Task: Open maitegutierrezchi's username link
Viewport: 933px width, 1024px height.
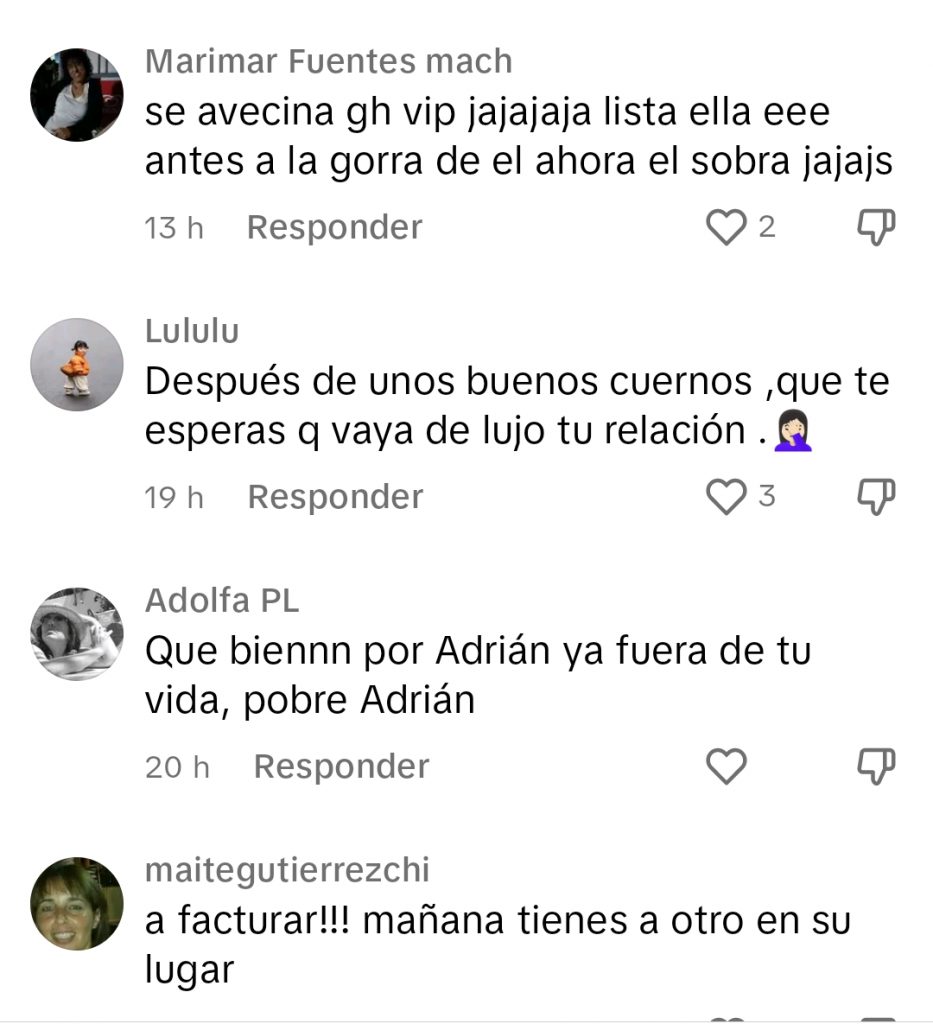Action: click(x=287, y=870)
